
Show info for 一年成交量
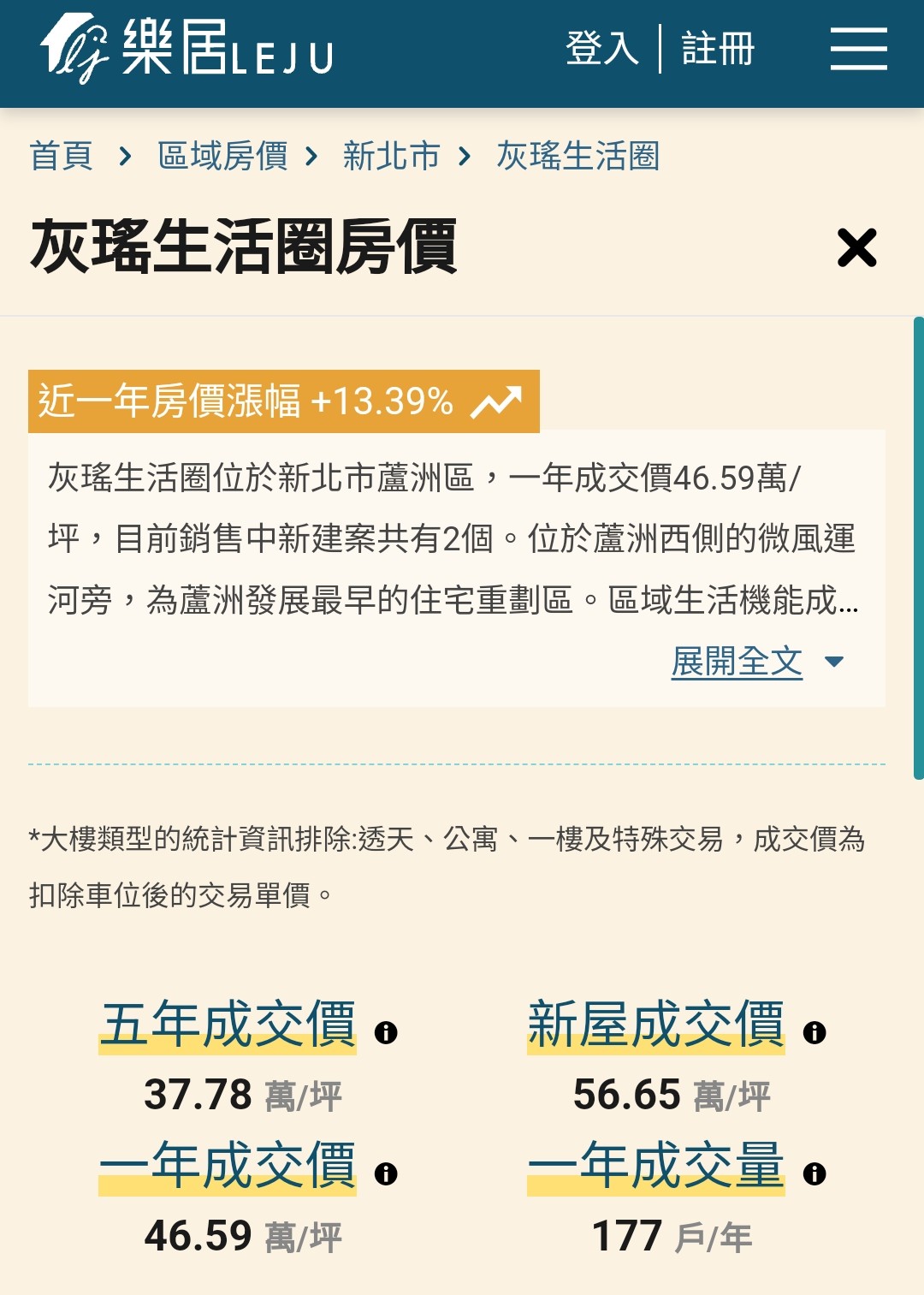(814, 1173)
